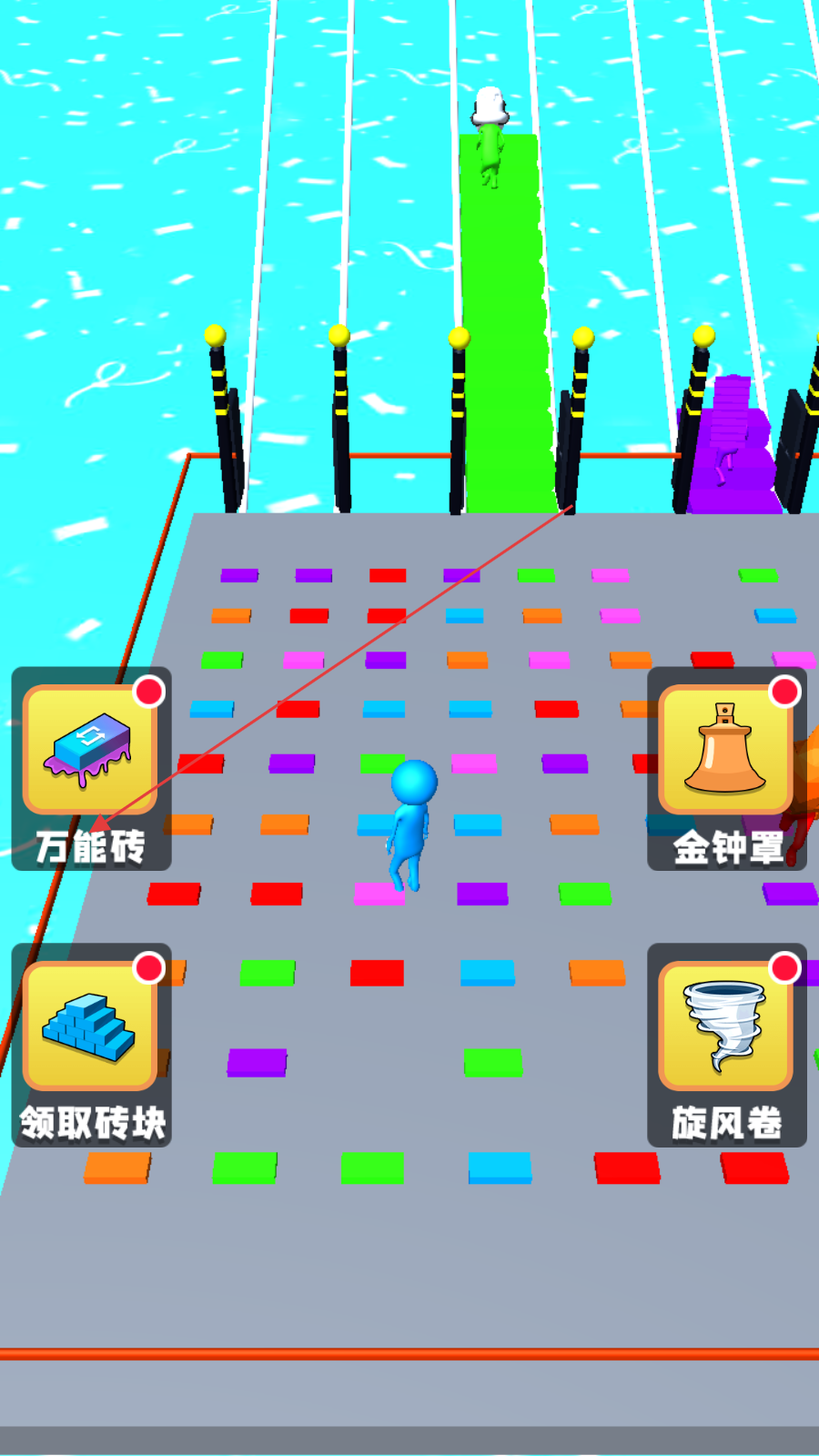Trigger the 旋风卷 tornado power-up
The width and height of the screenshot is (819, 1456).
[x=726, y=1045]
